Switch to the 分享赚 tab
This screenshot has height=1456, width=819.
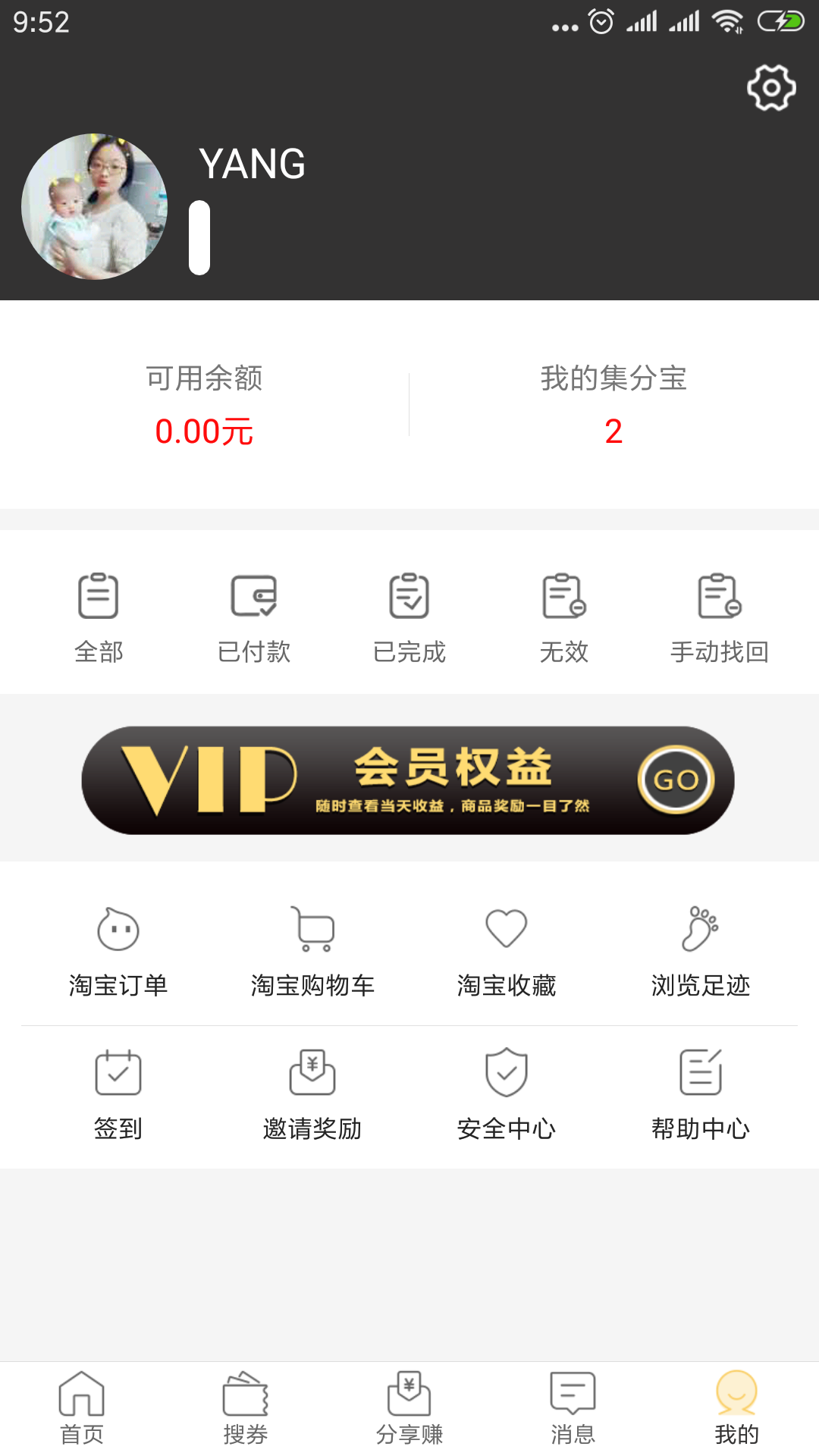[x=409, y=1407]
